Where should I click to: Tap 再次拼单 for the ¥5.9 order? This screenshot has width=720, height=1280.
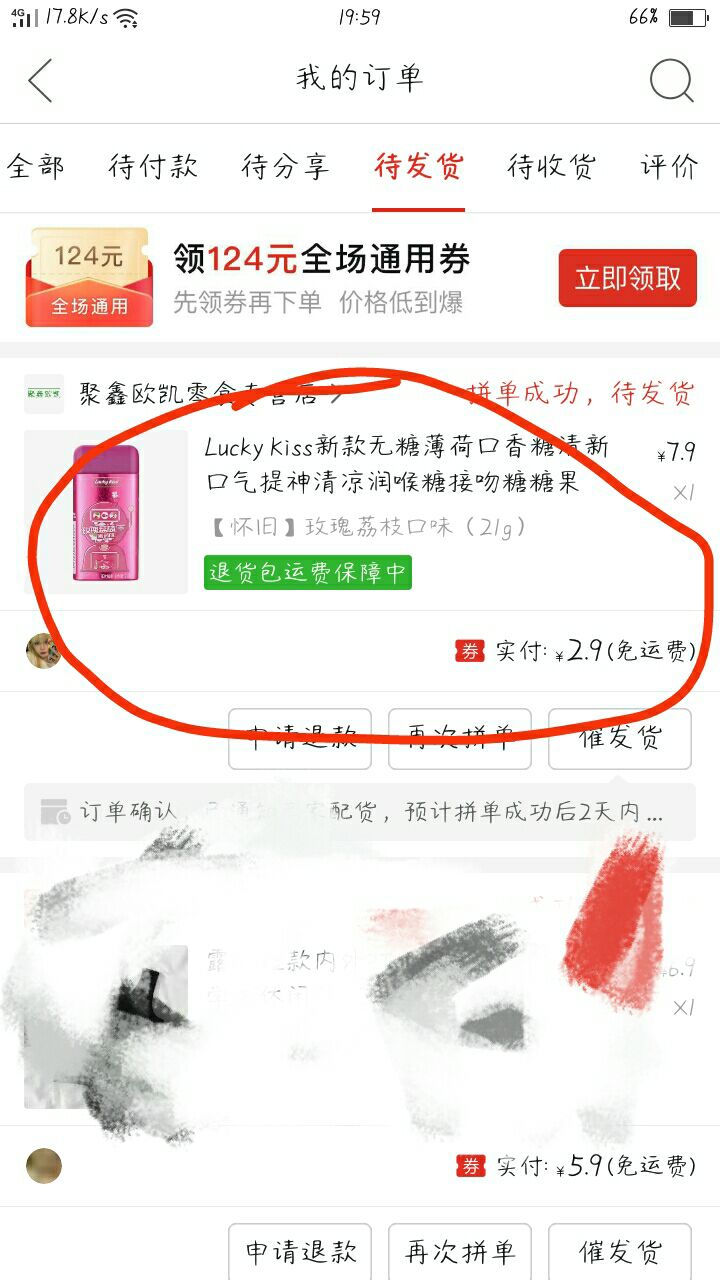[x=460, y=1252]
